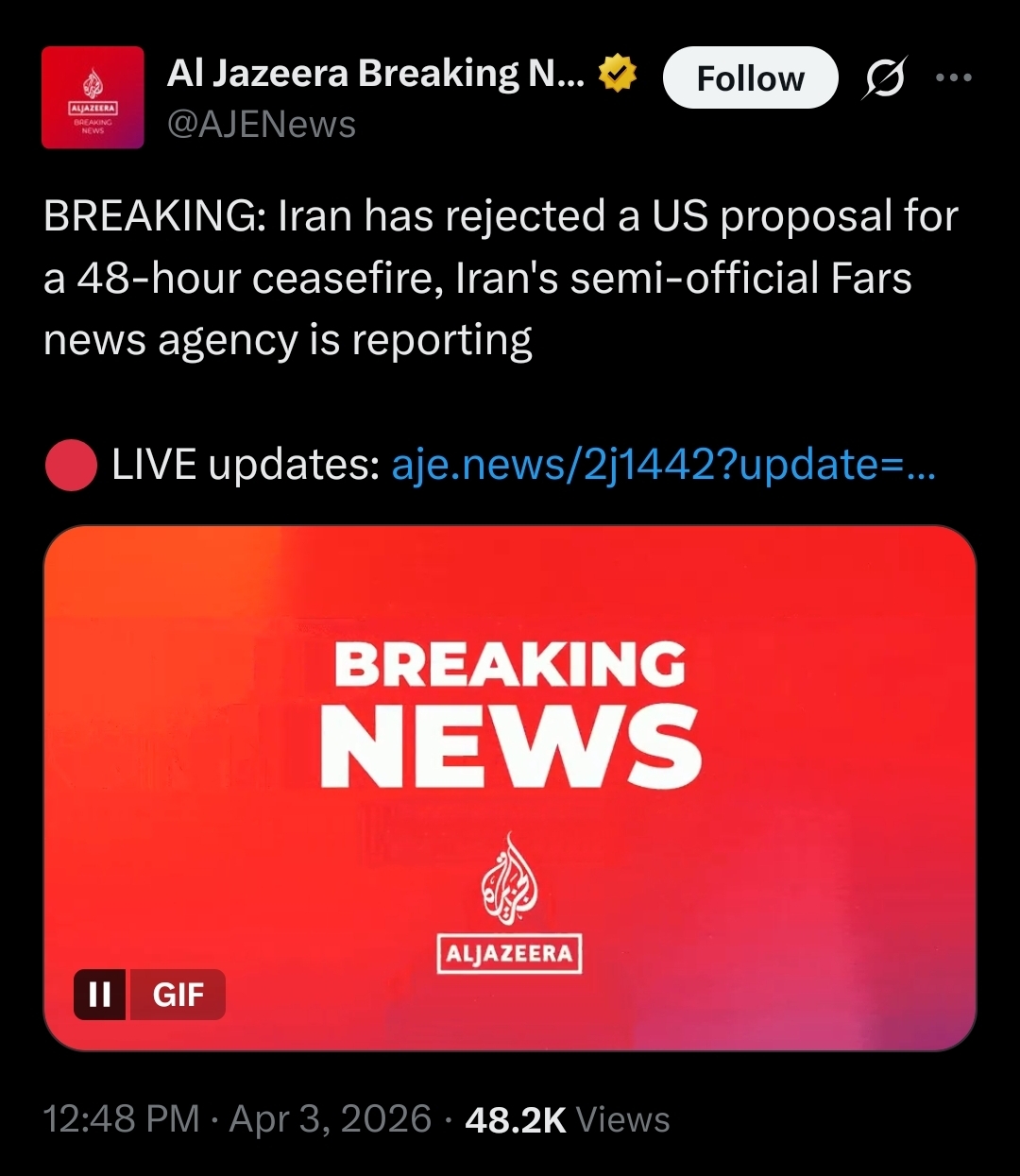Open Grok explain icon beside Follow
Viewport: 1020px width, 1176px height.
[x=885, y=78]
